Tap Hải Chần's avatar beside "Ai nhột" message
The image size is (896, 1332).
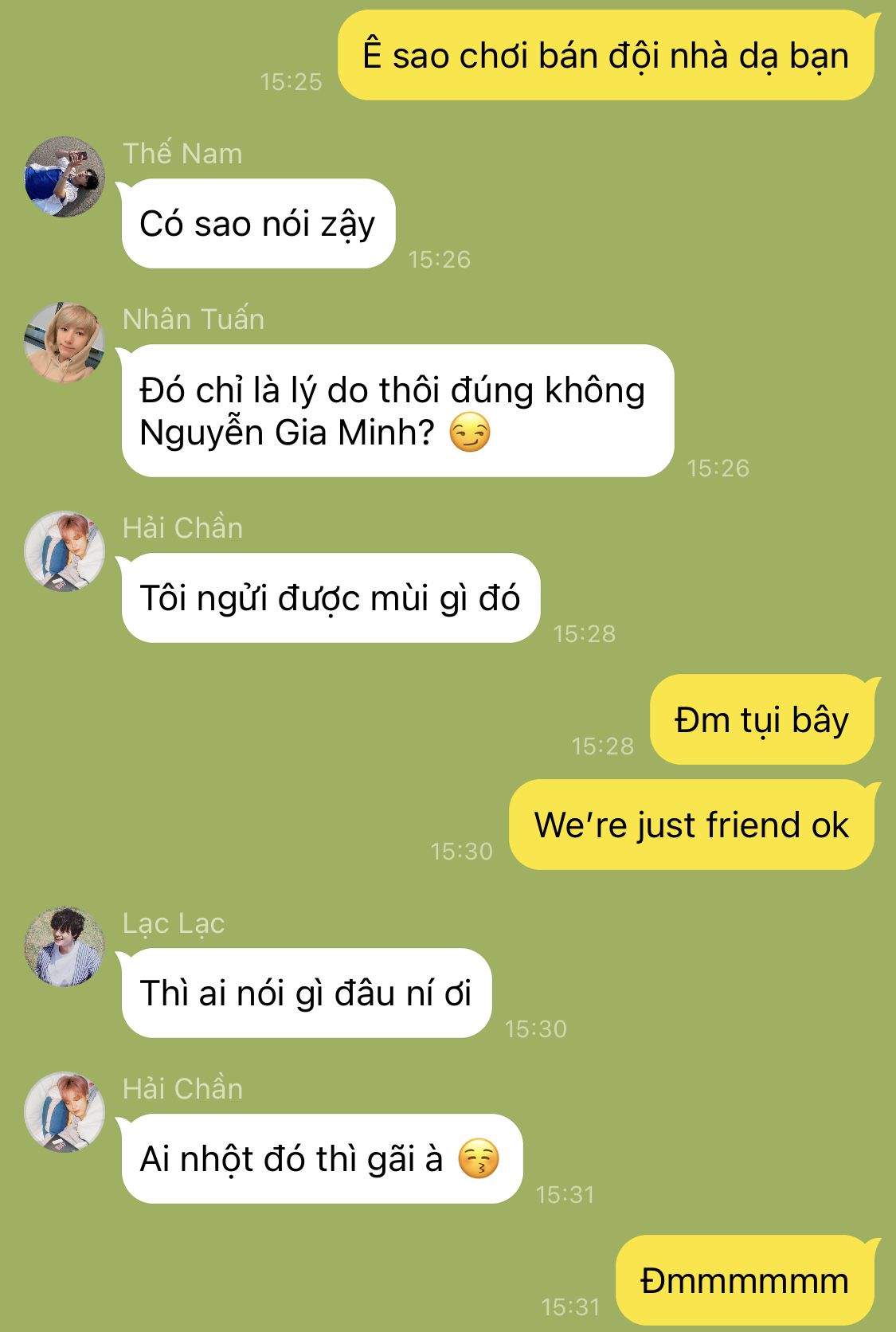tap(65, 1112)
